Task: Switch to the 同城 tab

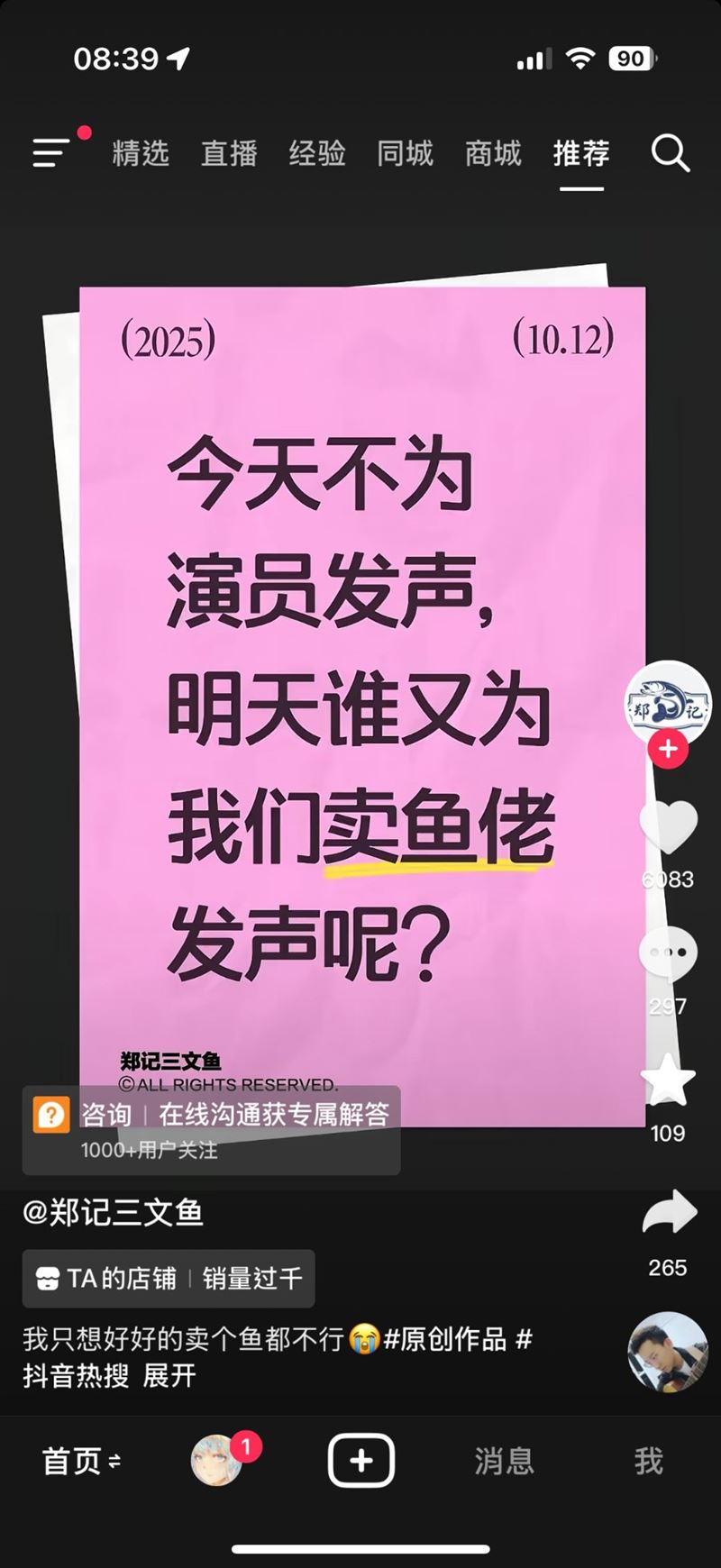Action: click(x=405, y=153)
